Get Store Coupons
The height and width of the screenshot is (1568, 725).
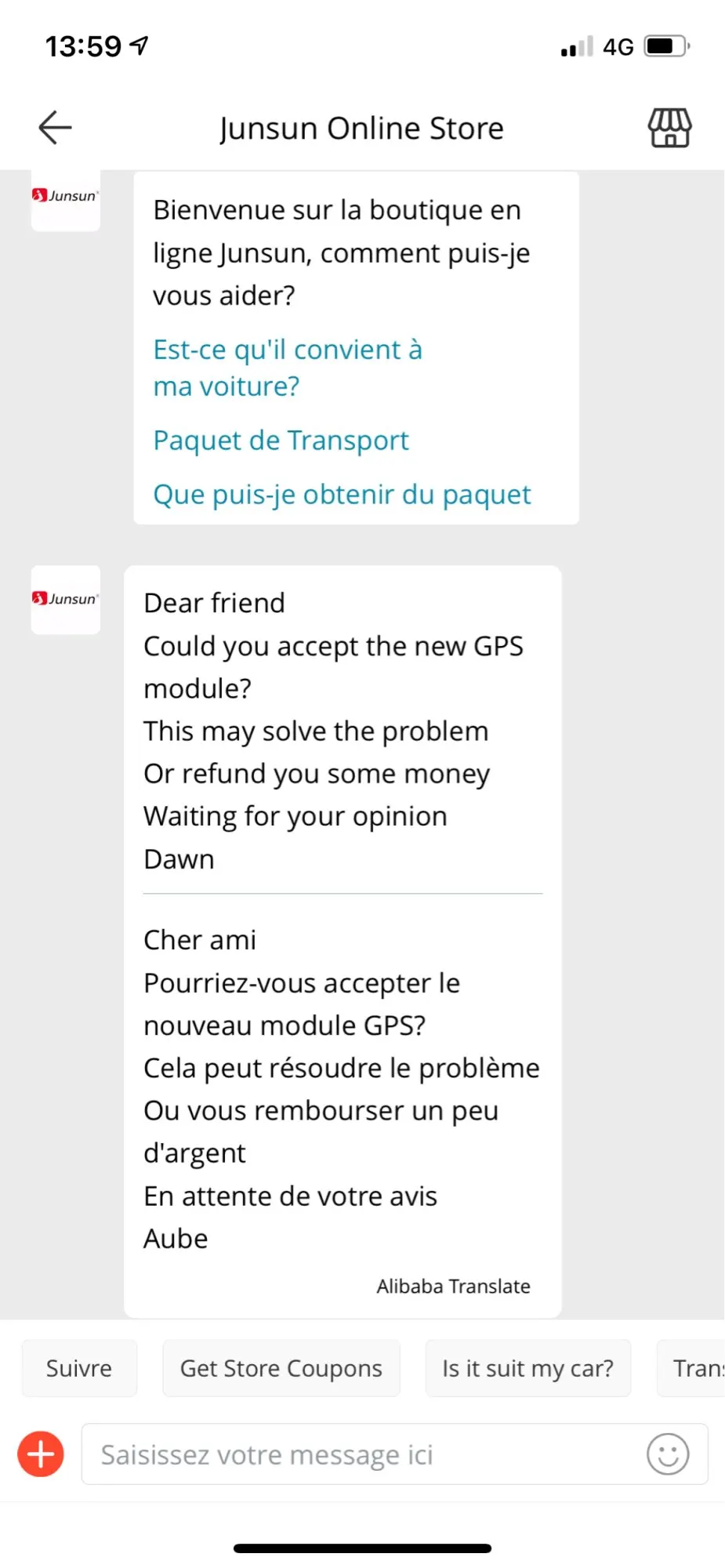click(x=281, y=1368)
